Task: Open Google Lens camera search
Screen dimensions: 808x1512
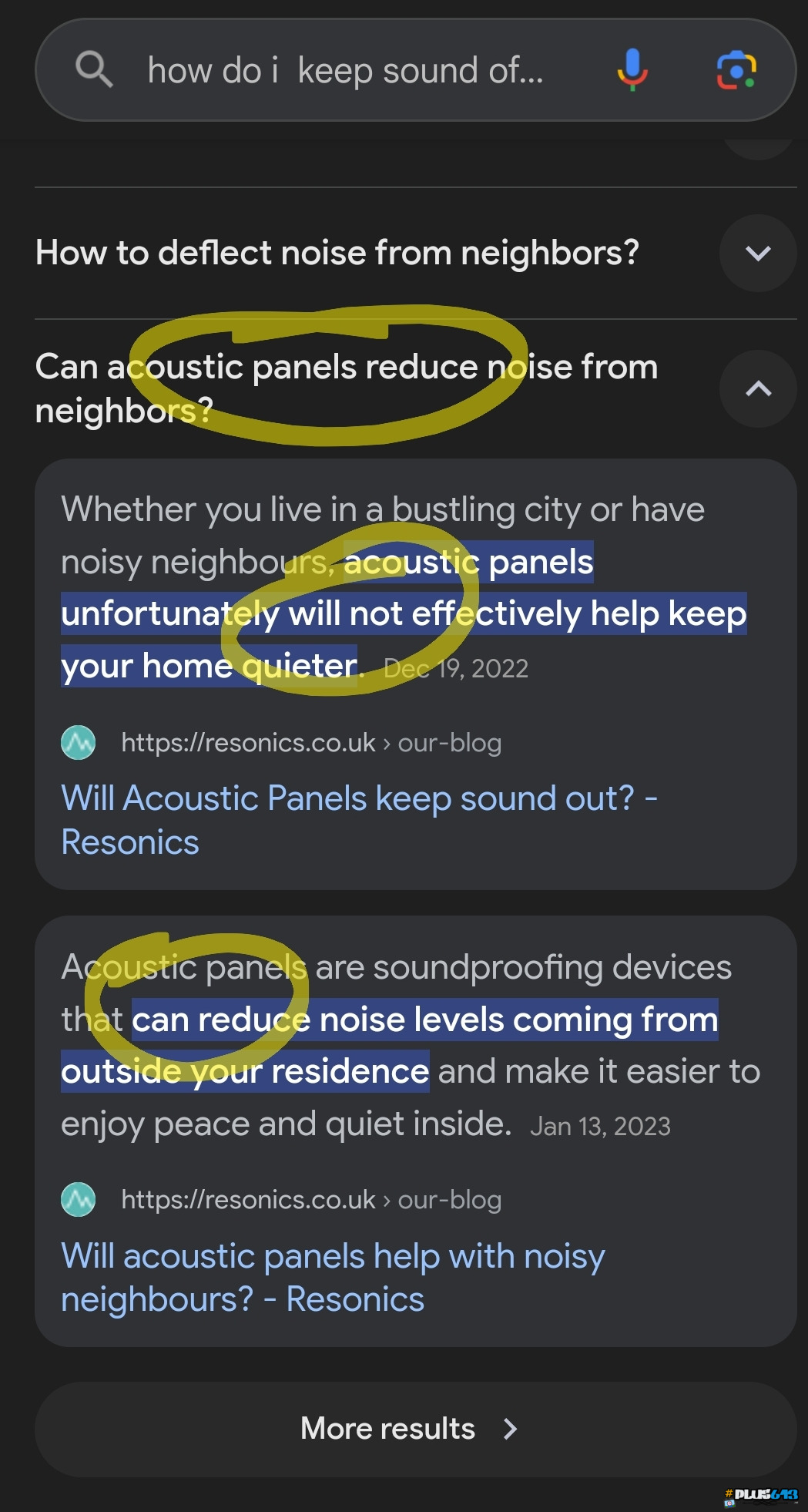Action: [736, 70]
